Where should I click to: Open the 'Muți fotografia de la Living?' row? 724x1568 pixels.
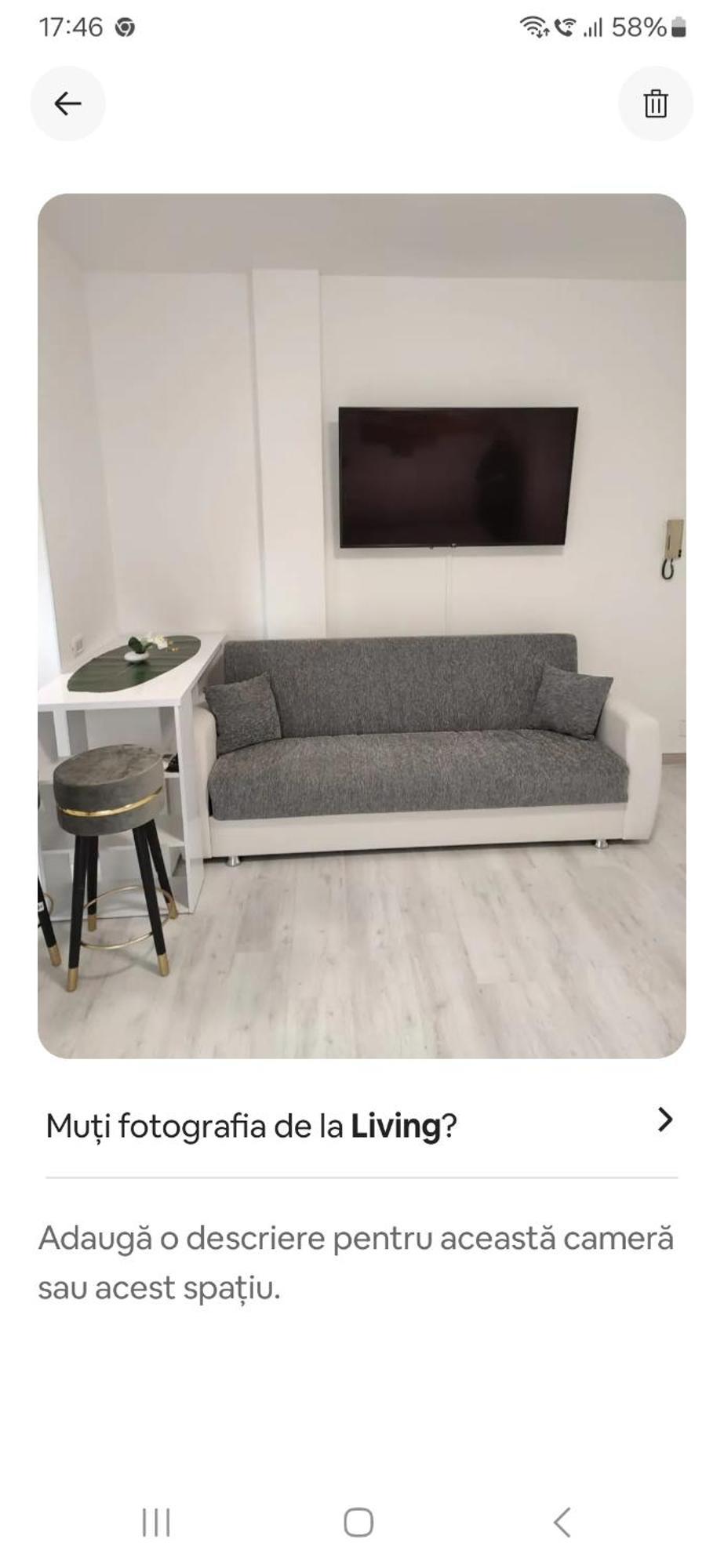click(x=361, y=1126)
